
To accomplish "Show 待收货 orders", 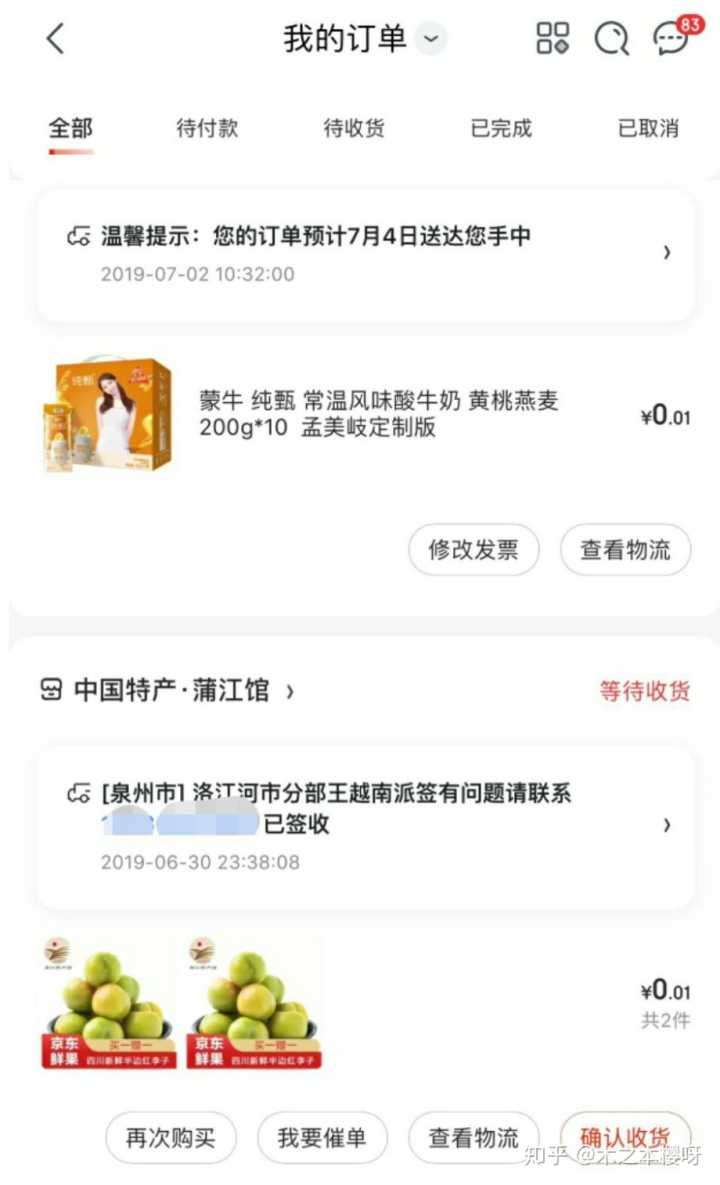I will (354, 128).
